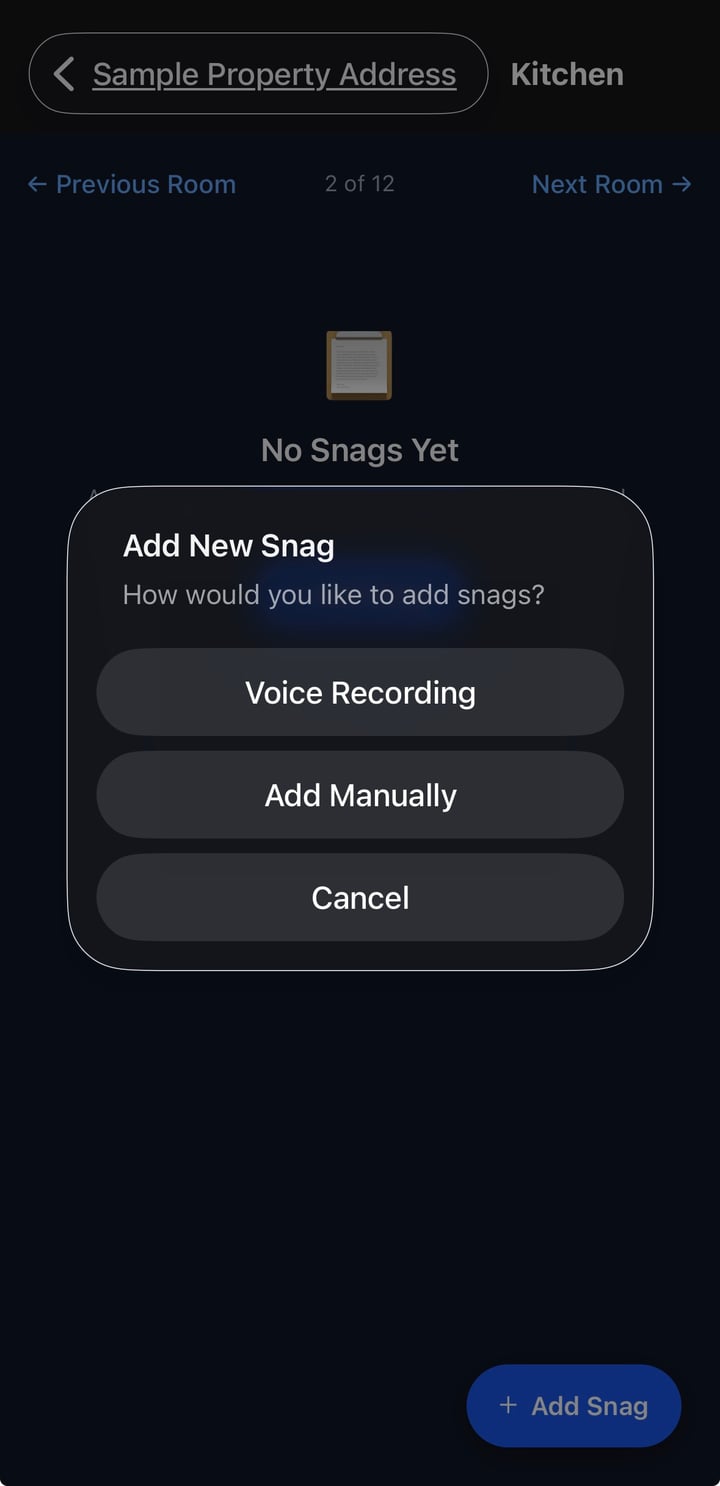Tap the Kitchen room label
The image size is (720, 1486).
[x=567, y=73]
